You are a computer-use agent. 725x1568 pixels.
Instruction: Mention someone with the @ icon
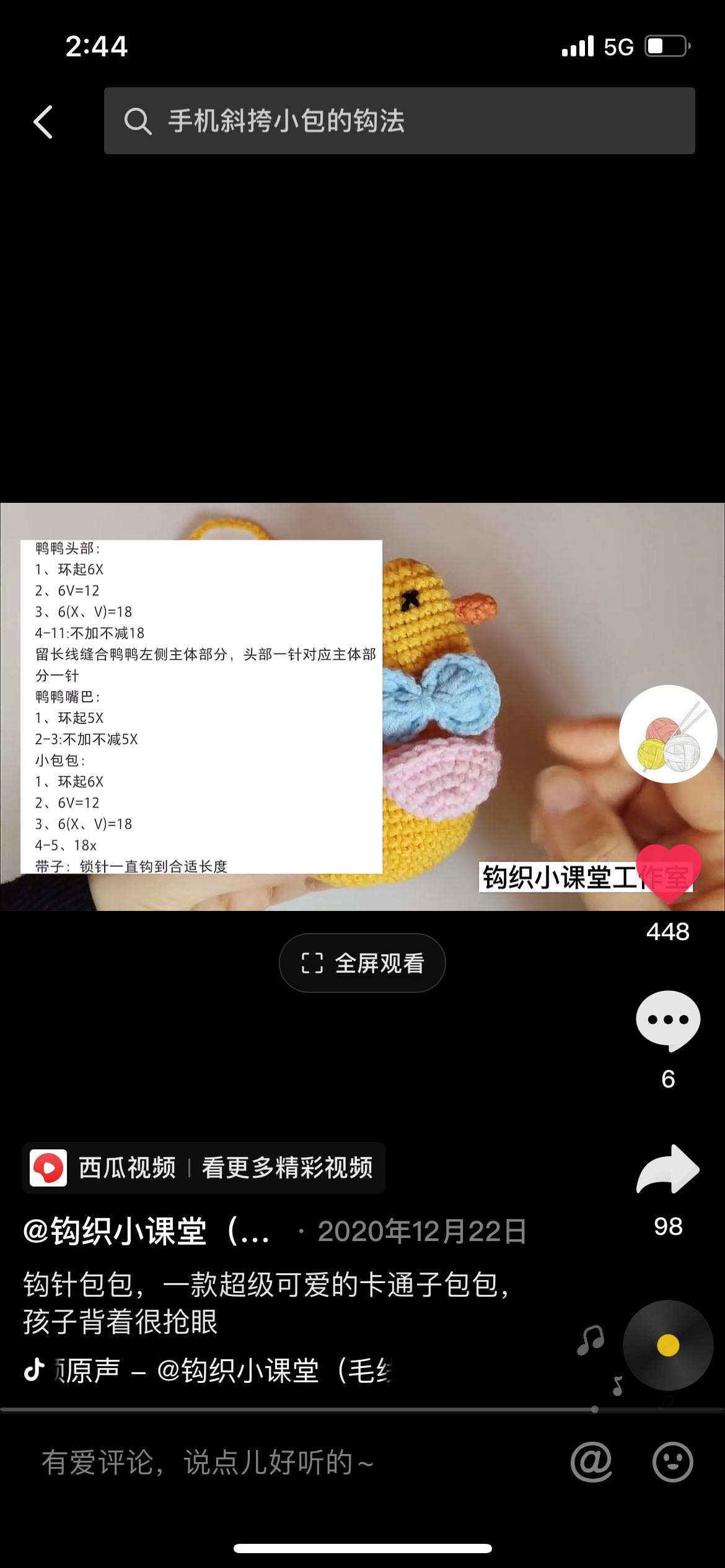click(591, 1463)
